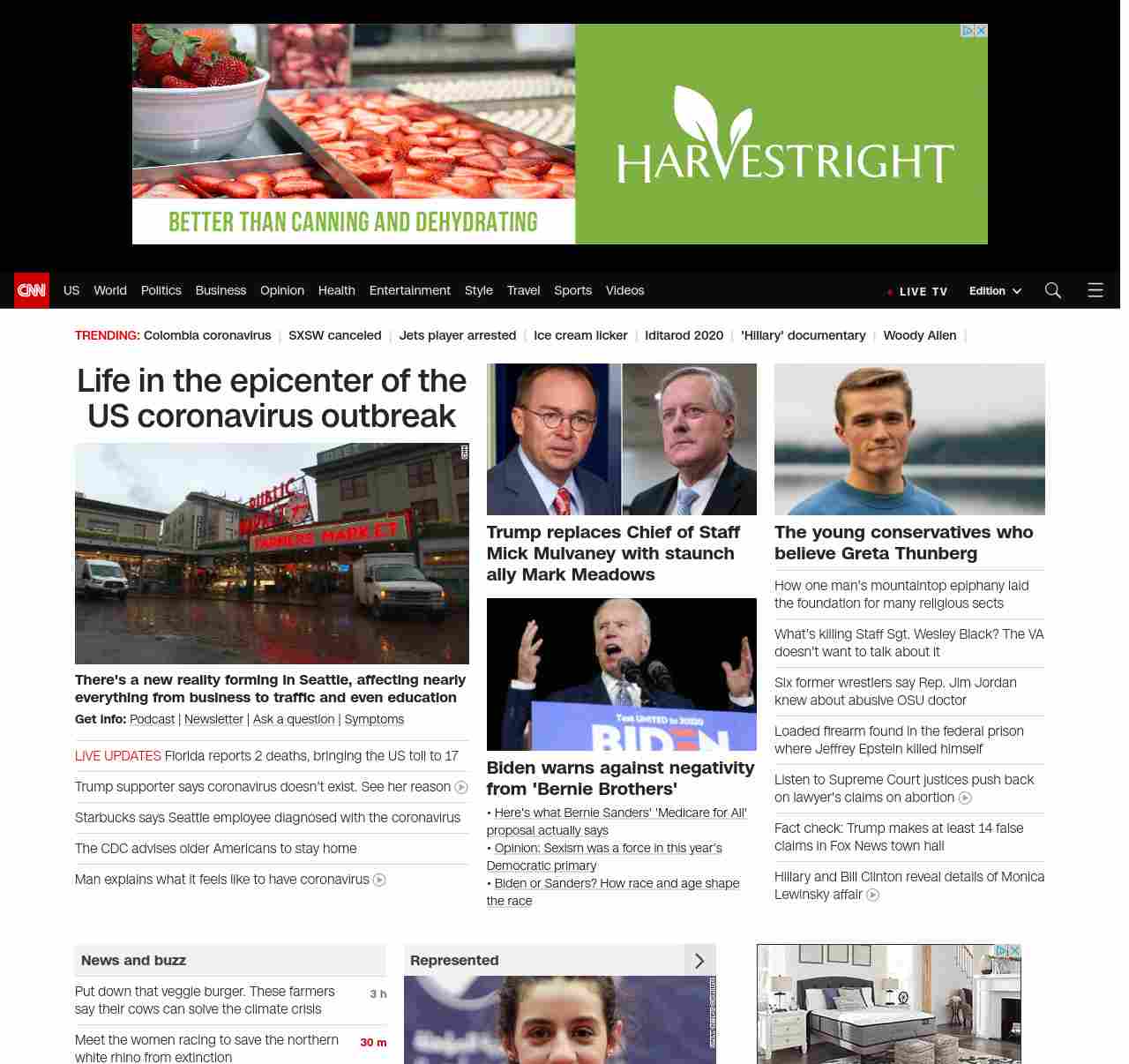This screenshot has height=1064, width=1129.
Task: Open the Podcast link under Get info
Action: [152, 719]
